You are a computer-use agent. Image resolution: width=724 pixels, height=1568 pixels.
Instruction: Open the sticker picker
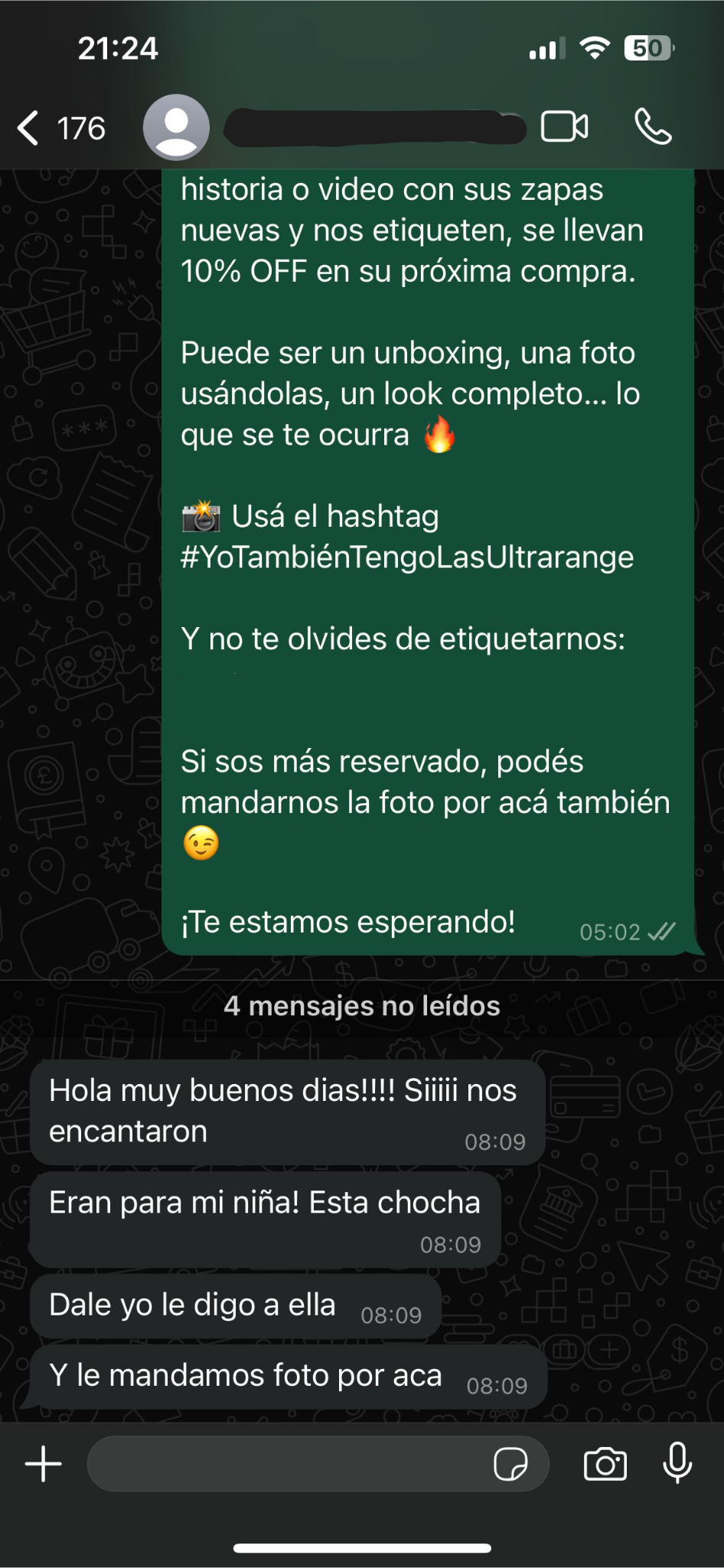[x=510, y=1465]
